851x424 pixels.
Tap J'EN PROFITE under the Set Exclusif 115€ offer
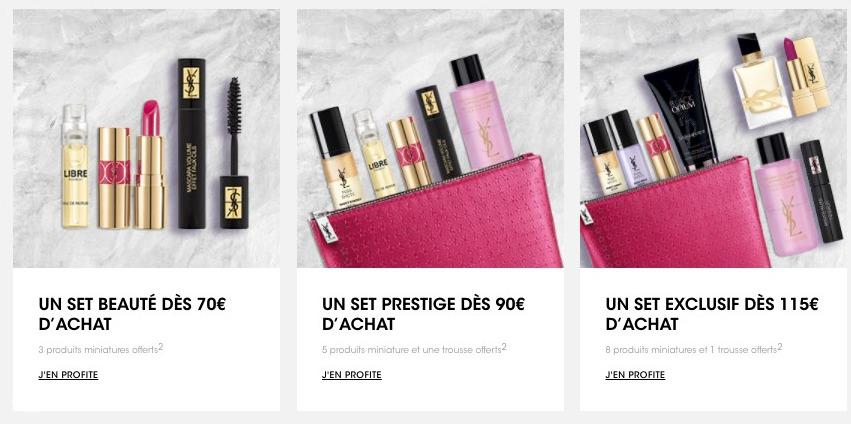point(635,375)
